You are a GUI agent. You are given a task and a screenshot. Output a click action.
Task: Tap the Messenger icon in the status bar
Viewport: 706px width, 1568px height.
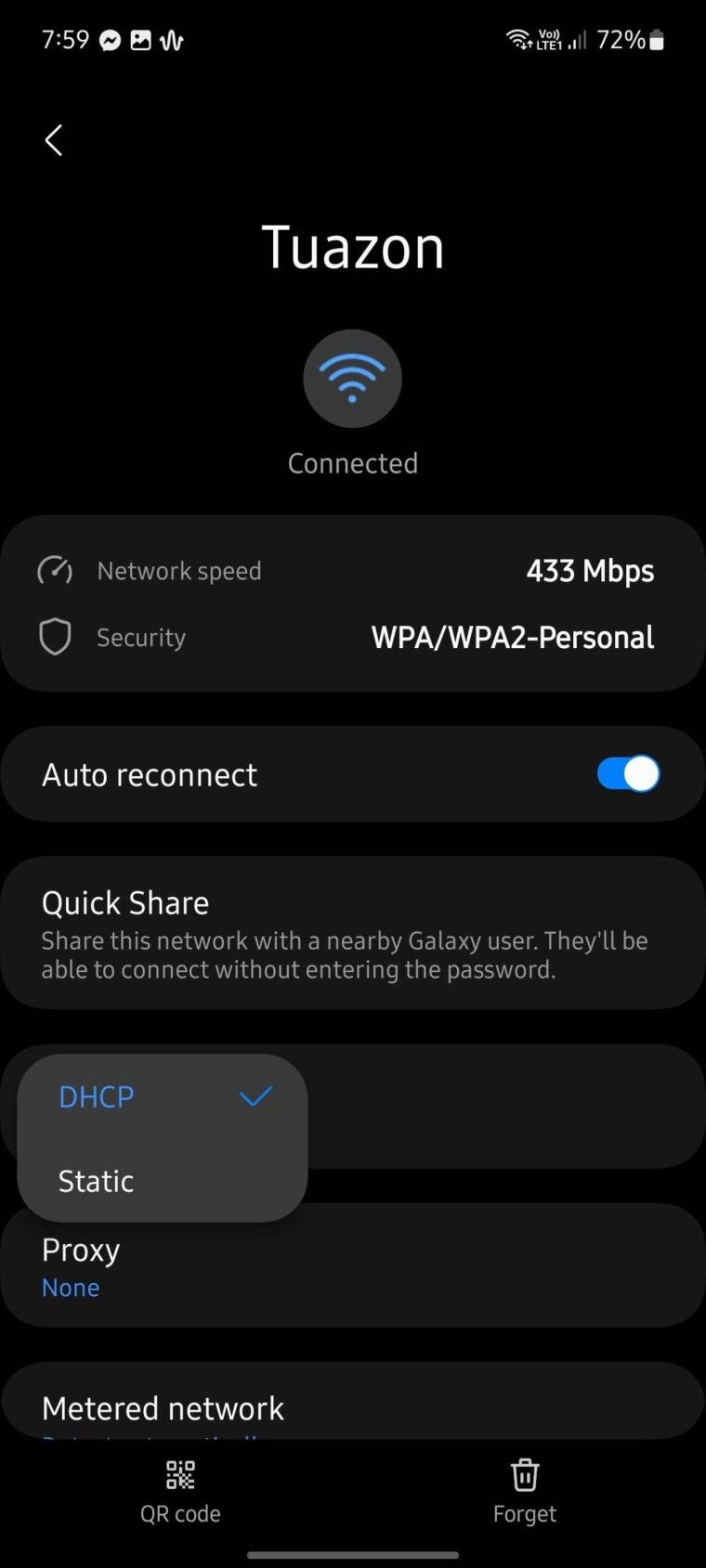pyautogui.click(x=111, y=39)
